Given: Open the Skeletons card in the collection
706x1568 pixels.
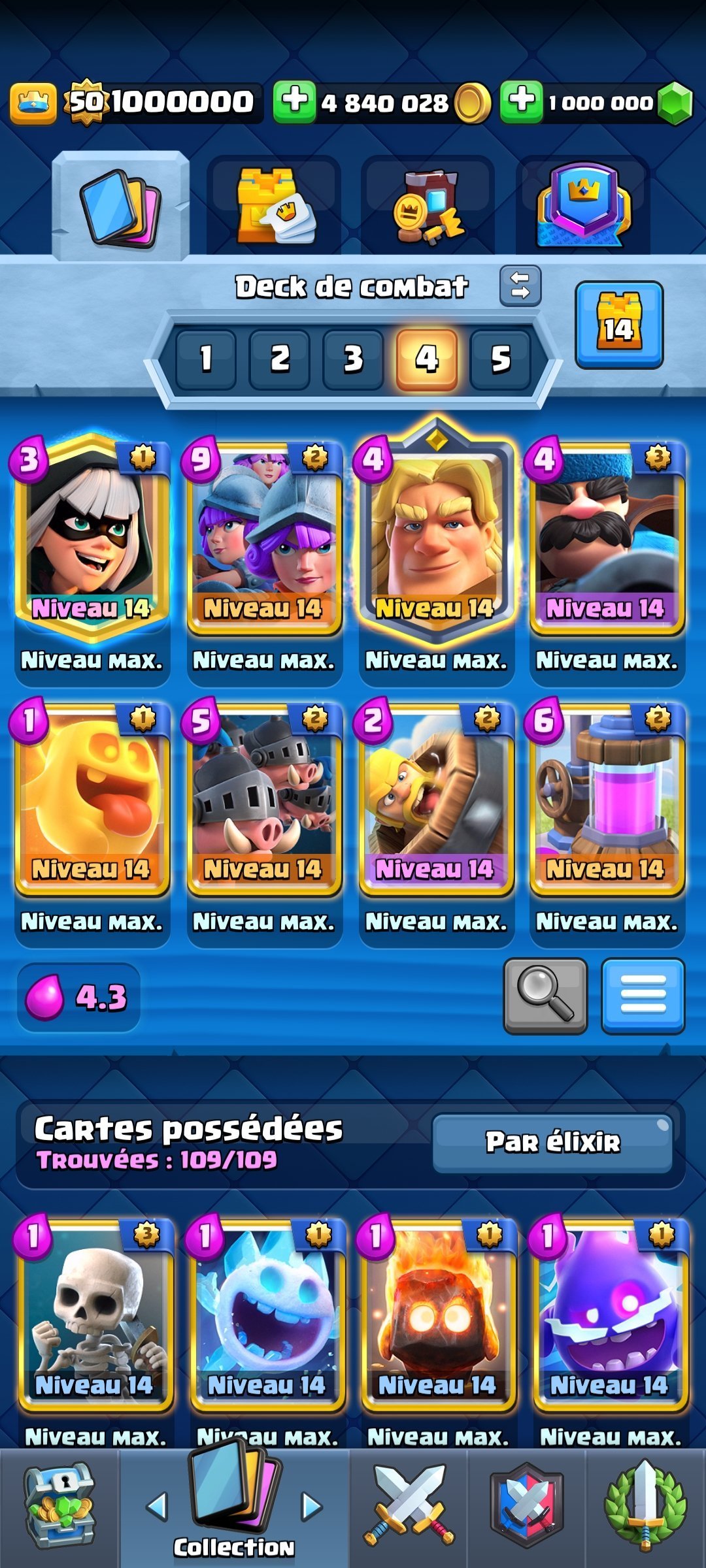Looking at the screenshot, I should (95, 1313).
